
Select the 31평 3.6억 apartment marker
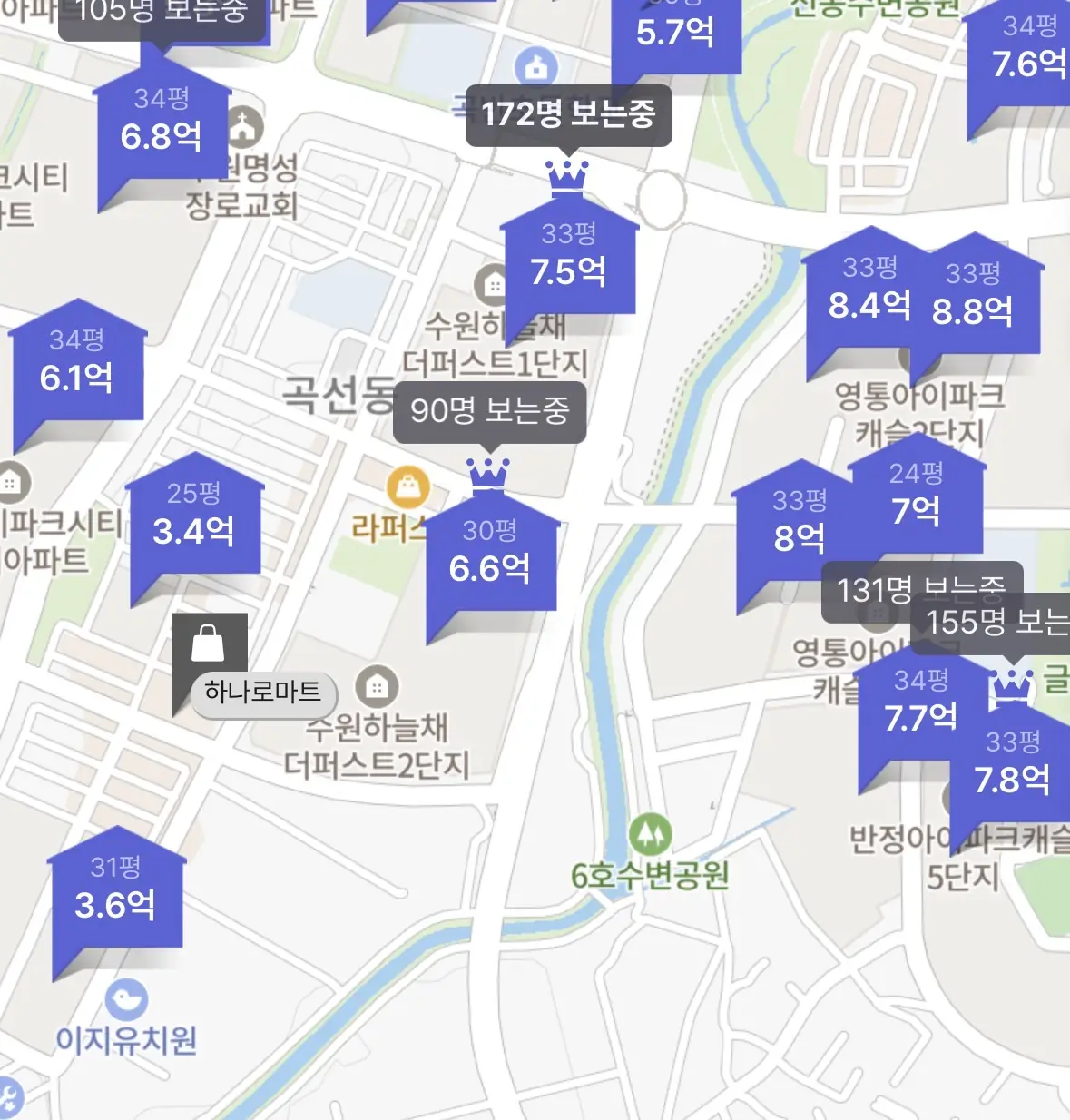[x=115, y=892]
